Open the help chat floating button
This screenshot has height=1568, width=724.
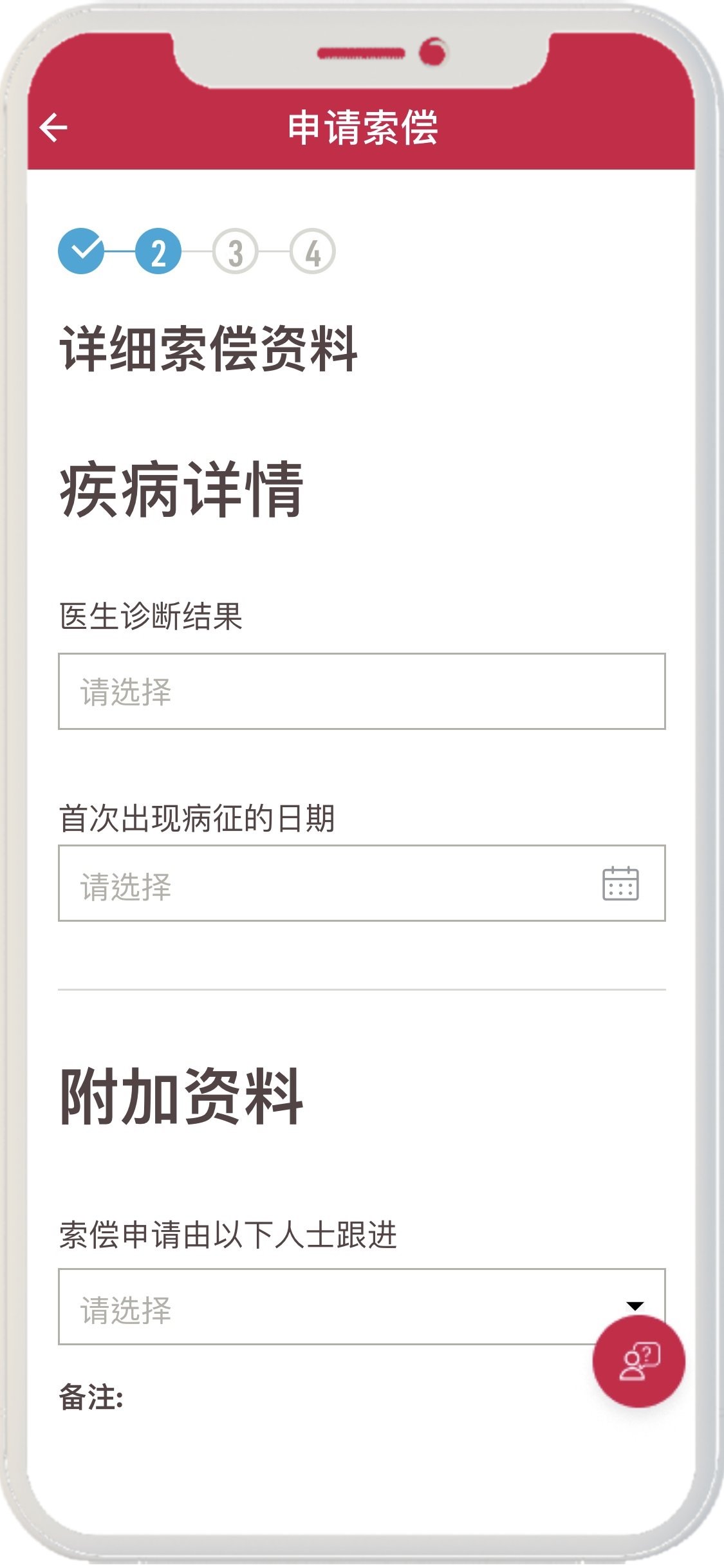click(638, 1361)
